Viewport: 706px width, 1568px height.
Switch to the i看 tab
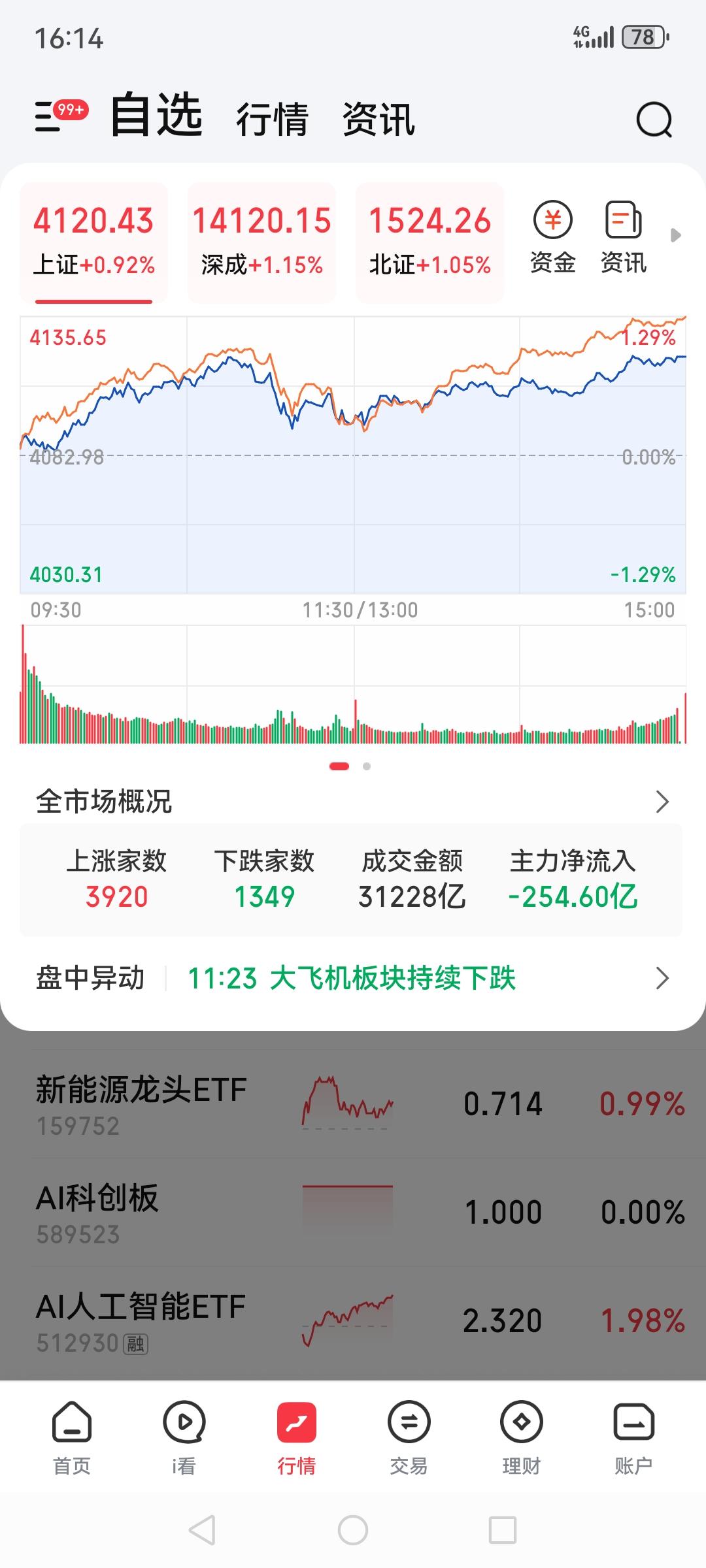[x=184, y=1439]
